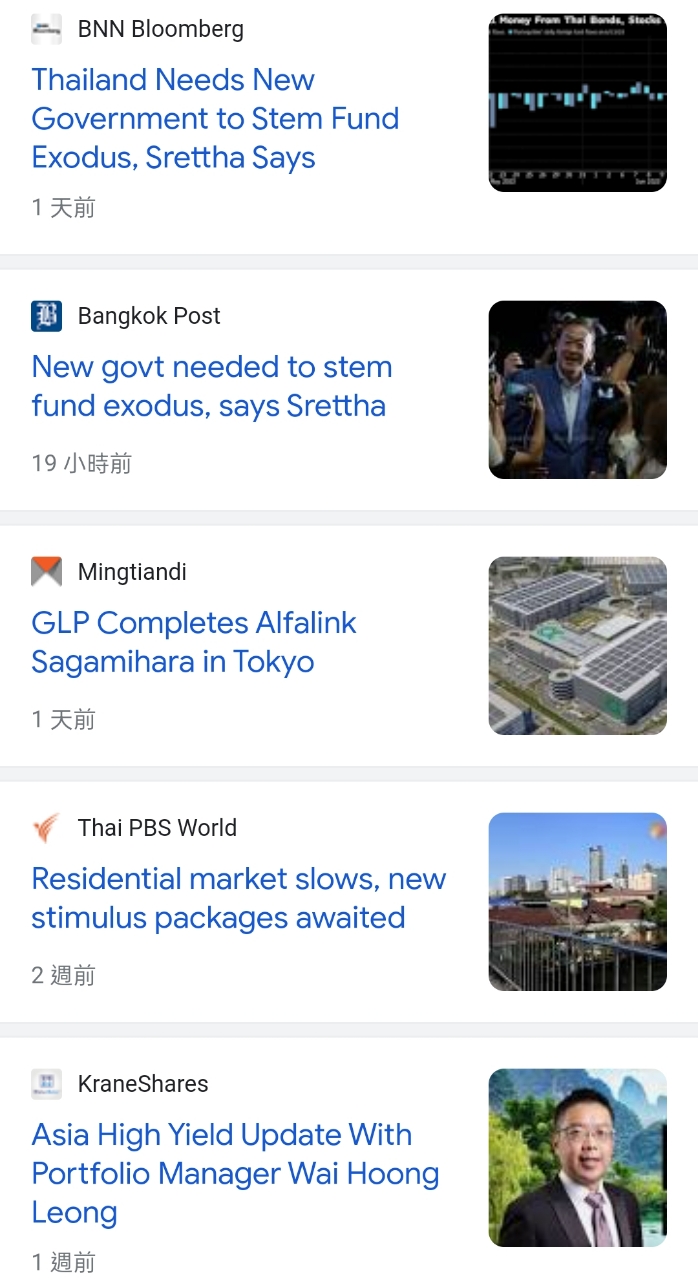The height and width of the screenshot is (1280, 698).
Task: Open BNN Bloomberg article on Thailand fund exodus
Action: pos(215,118)
